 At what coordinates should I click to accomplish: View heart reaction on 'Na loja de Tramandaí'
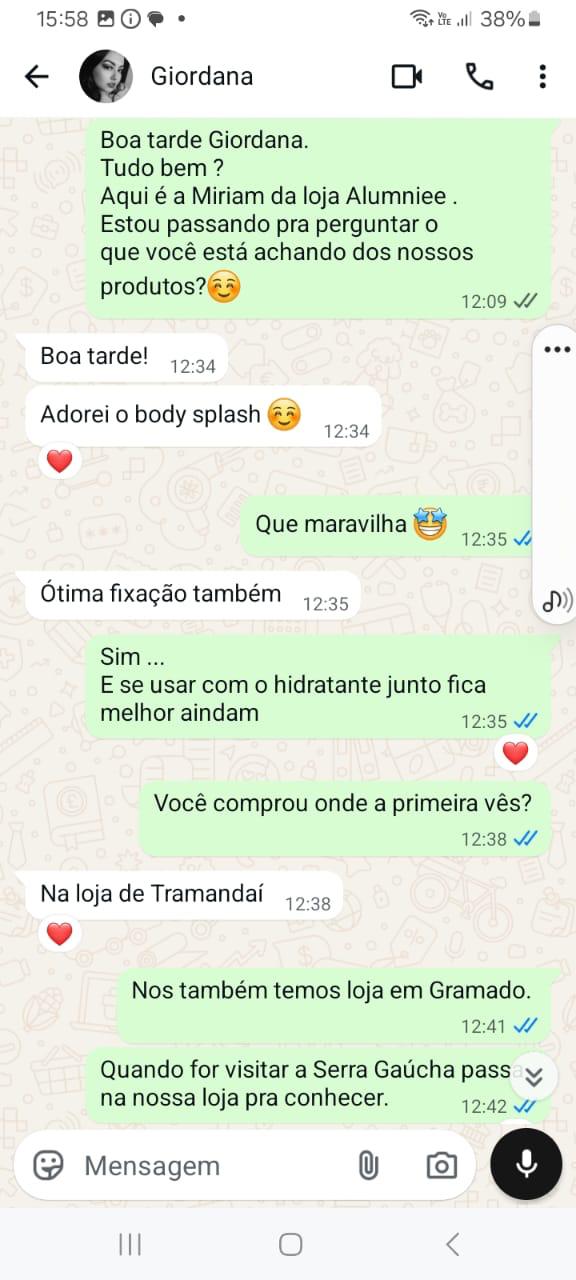[x=60, y=934]
